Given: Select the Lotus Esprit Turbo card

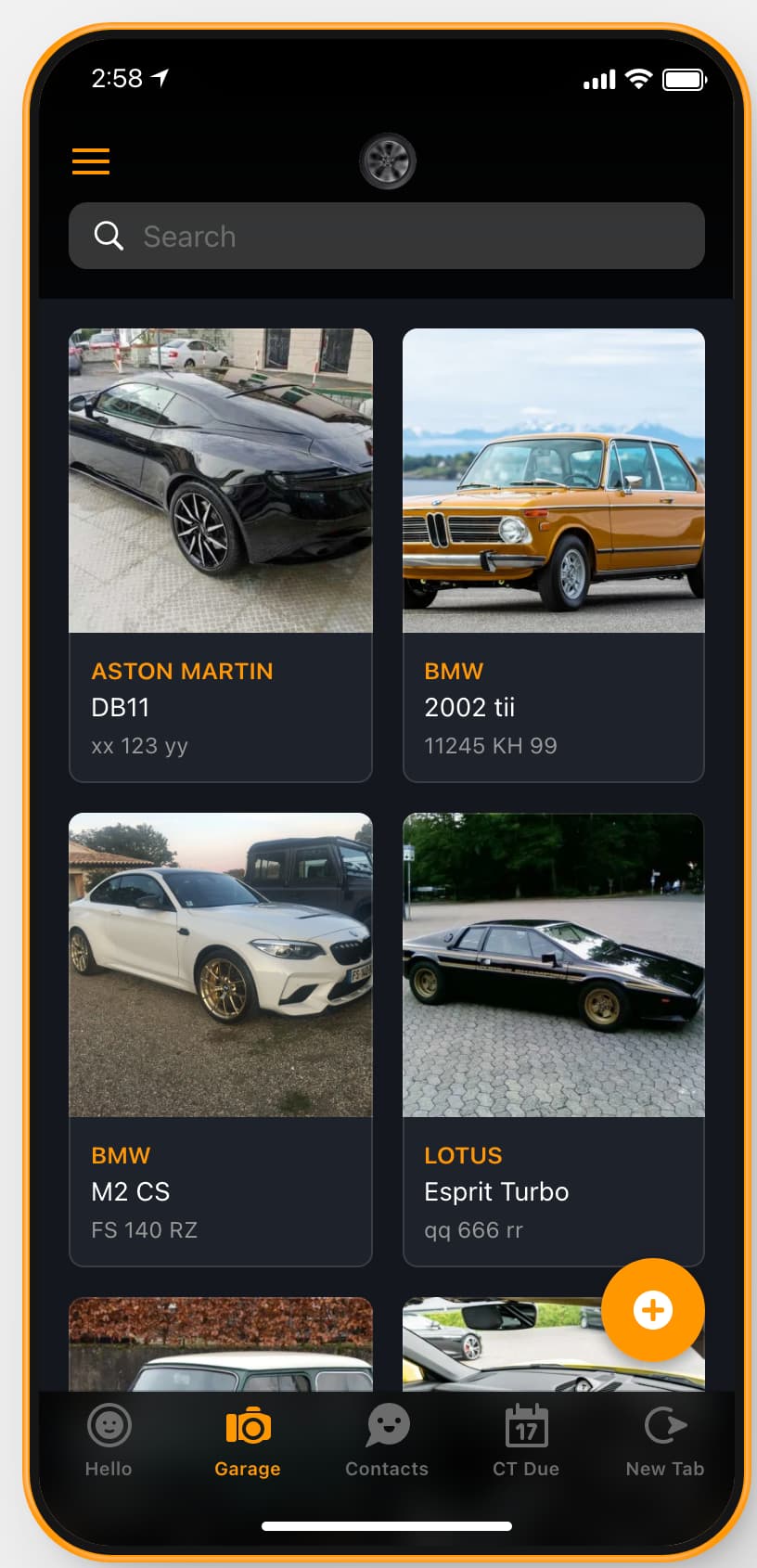Looking at the screenshot, I should coord(554,1039).
